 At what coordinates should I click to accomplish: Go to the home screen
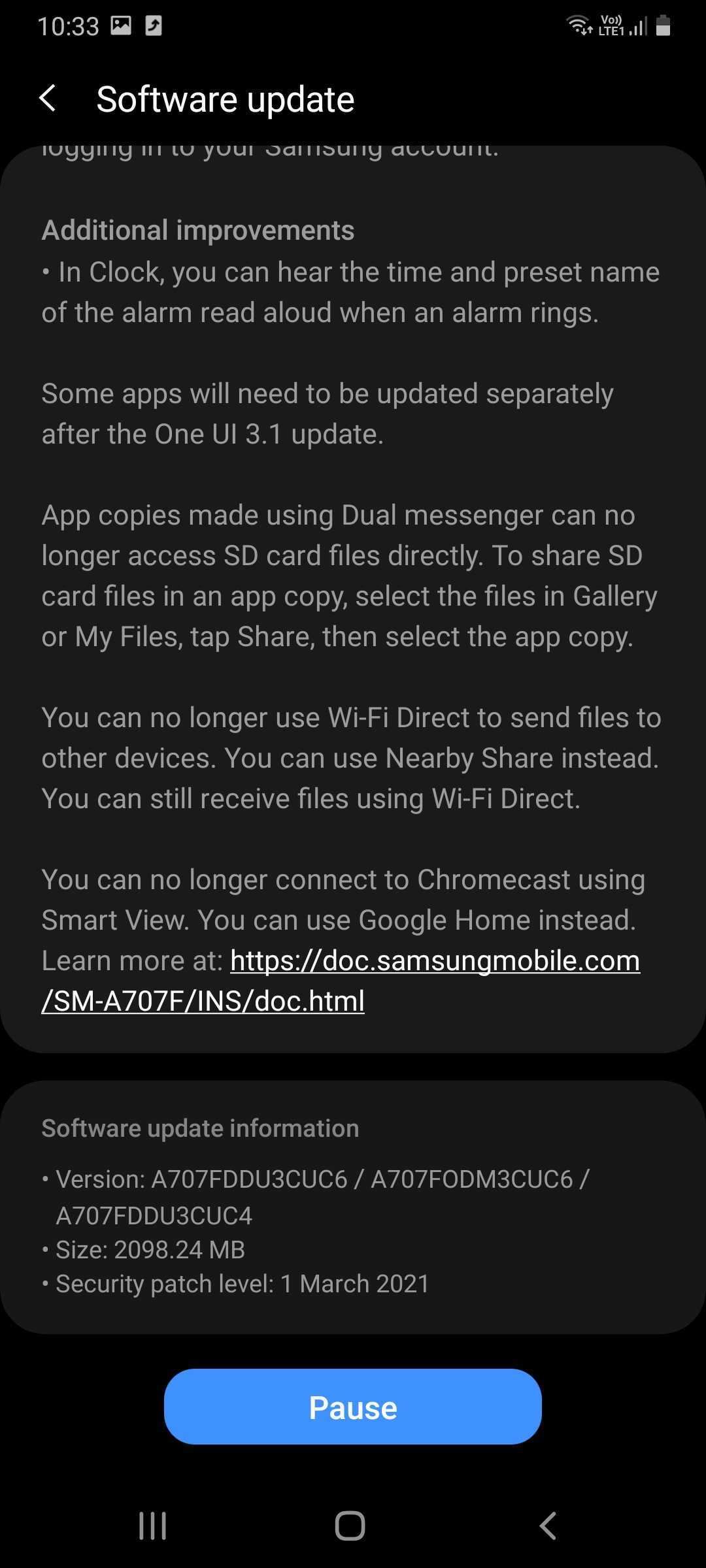350,1526
